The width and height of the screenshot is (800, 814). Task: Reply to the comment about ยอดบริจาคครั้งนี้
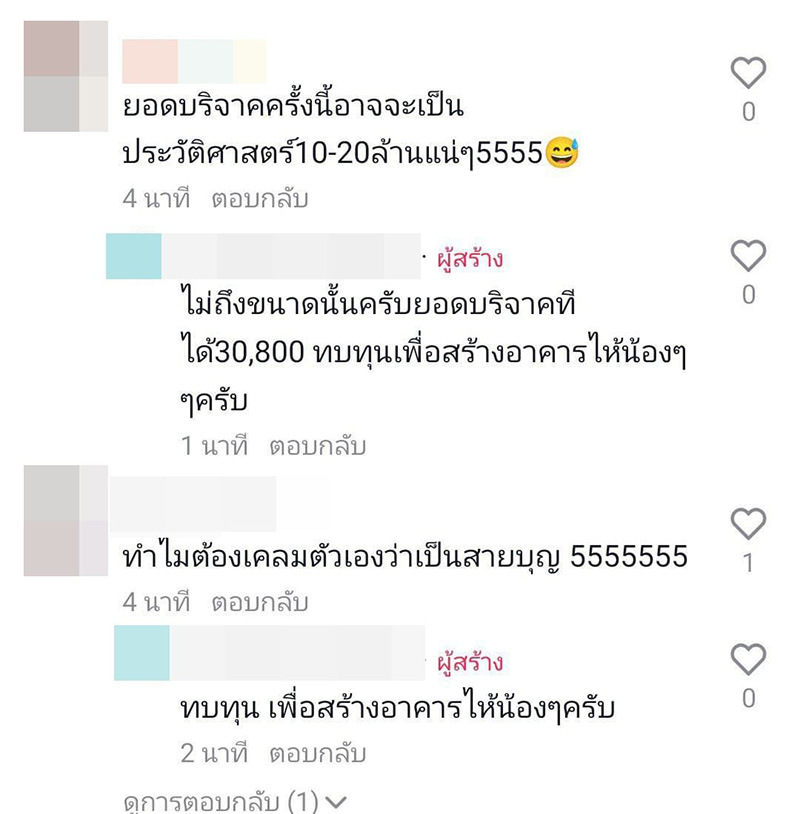click(x=260, y=199)
